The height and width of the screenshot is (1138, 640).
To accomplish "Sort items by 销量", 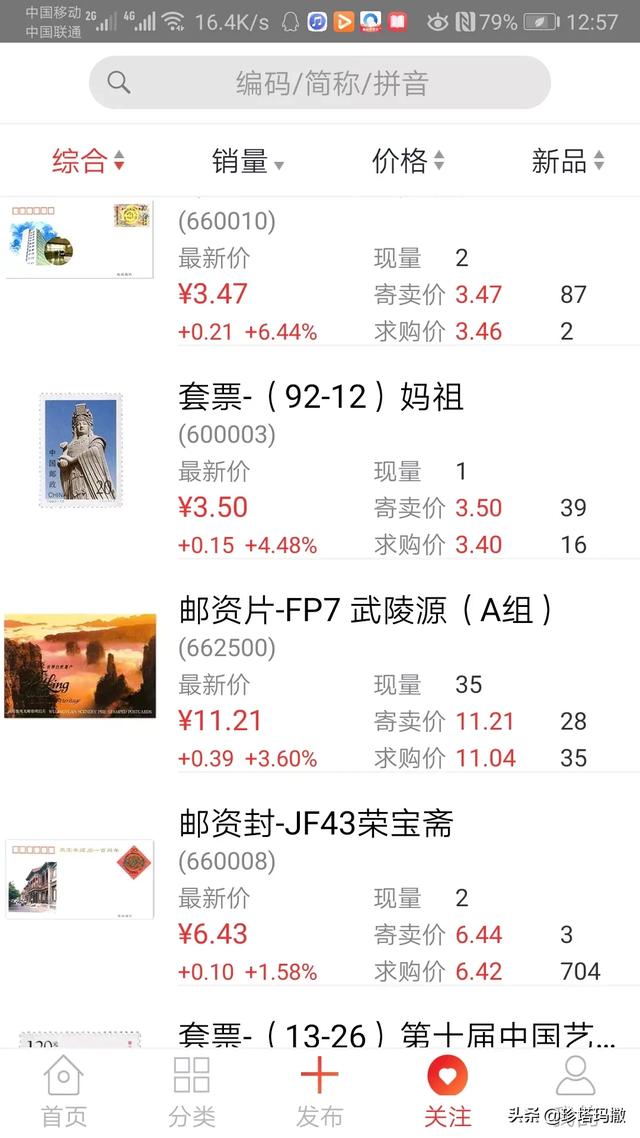I will coord(247,161).
